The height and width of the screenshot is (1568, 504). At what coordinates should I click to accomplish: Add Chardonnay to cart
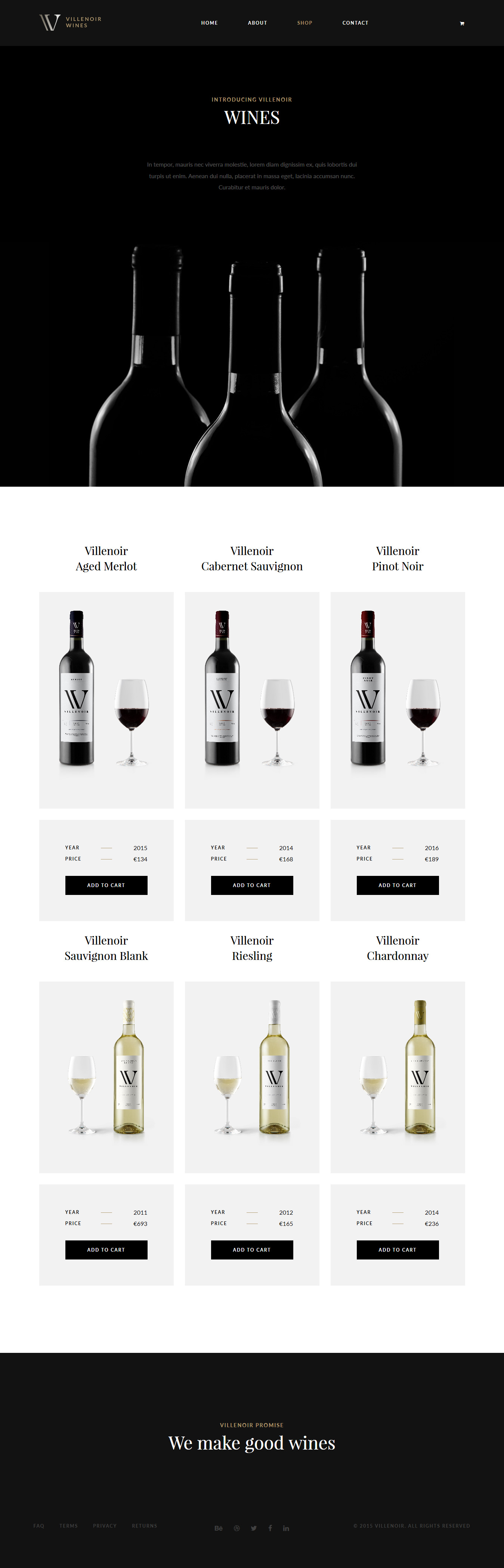(398, 1250)
